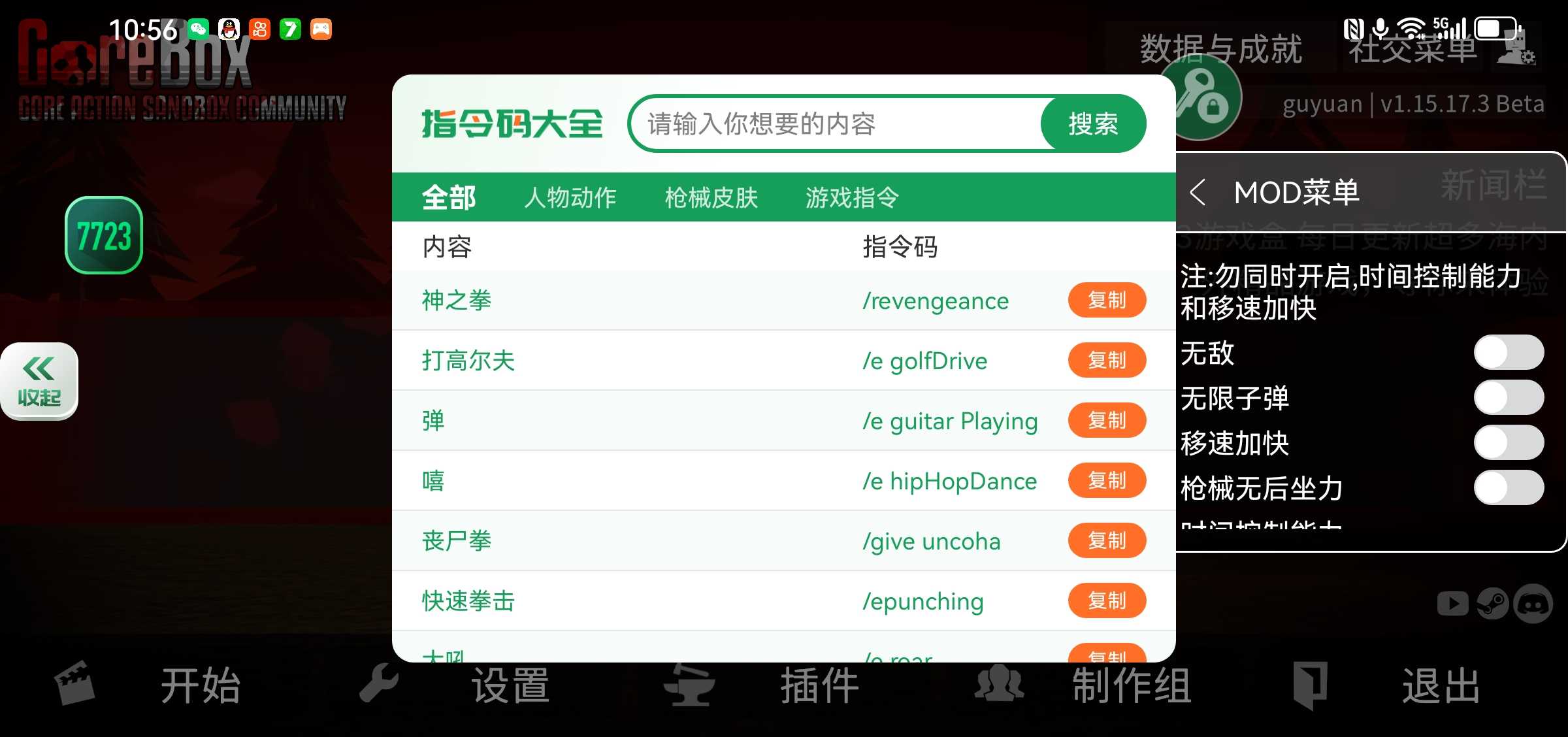Open the Discord icon link
The height and width of the screenshot is (737, 1568).
tap(1533, 604)
